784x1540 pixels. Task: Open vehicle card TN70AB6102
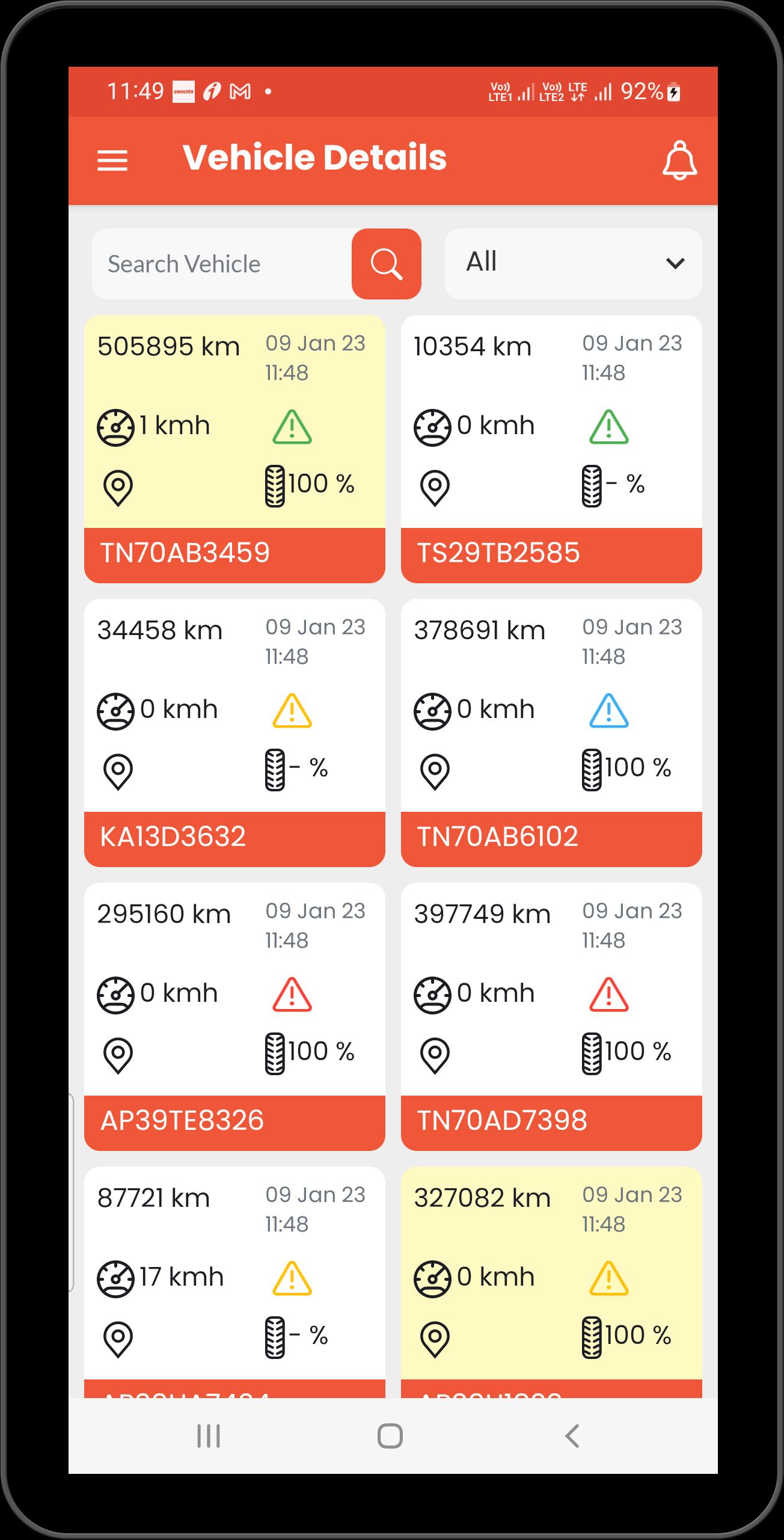pyautogui.click(x=551, y=733)
